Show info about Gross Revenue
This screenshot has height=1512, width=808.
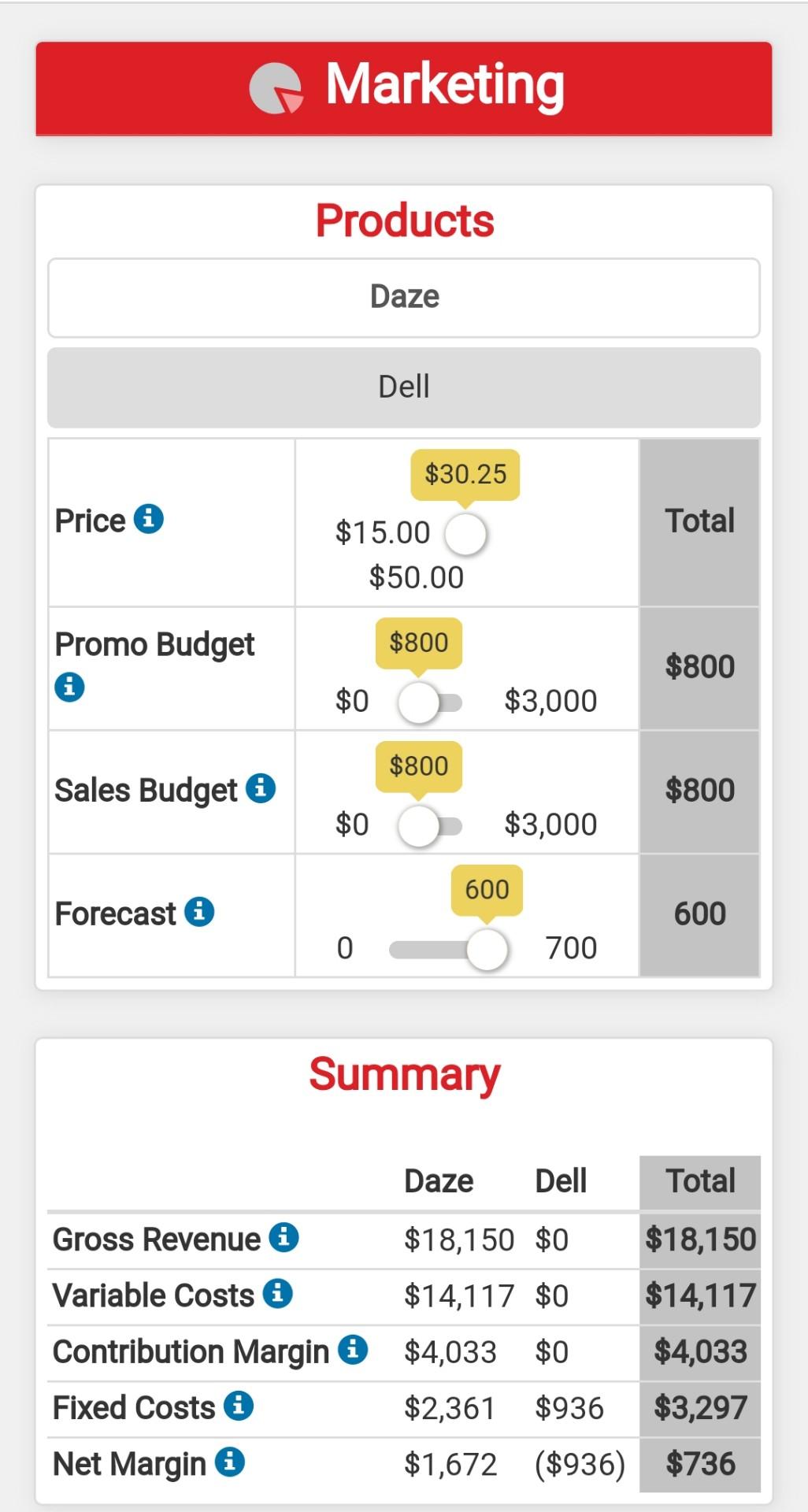pyautogui.click(x=284, y=1237)
